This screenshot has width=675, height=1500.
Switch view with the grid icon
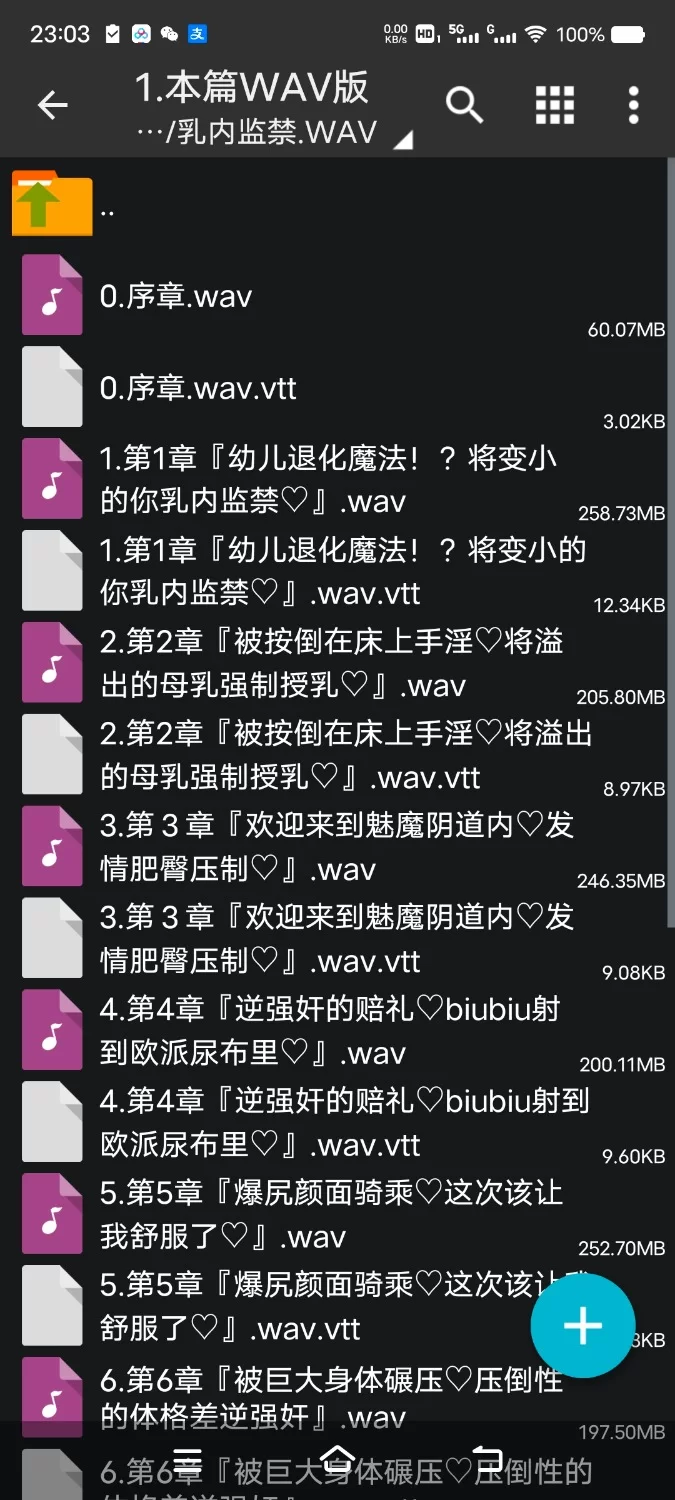(x=555, y=104)
